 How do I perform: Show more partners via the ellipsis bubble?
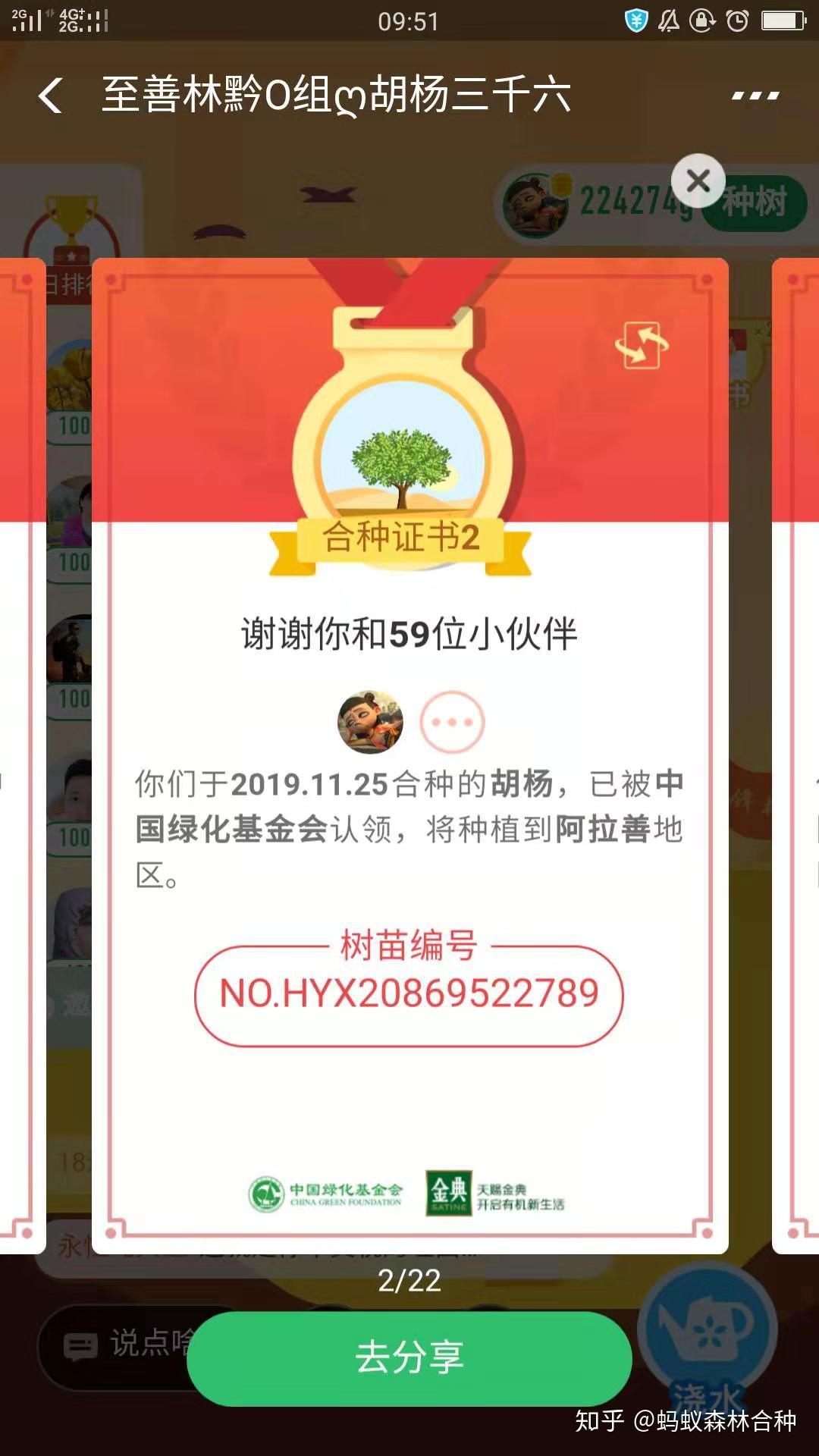coord(452,722)
